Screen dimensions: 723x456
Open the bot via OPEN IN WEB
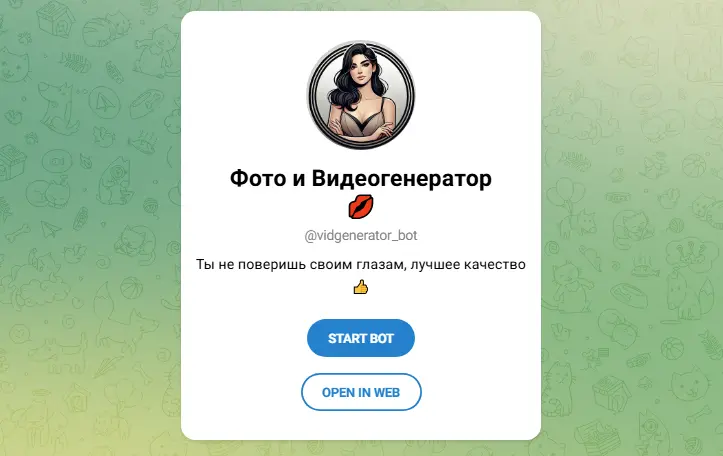tap(360, 392)
